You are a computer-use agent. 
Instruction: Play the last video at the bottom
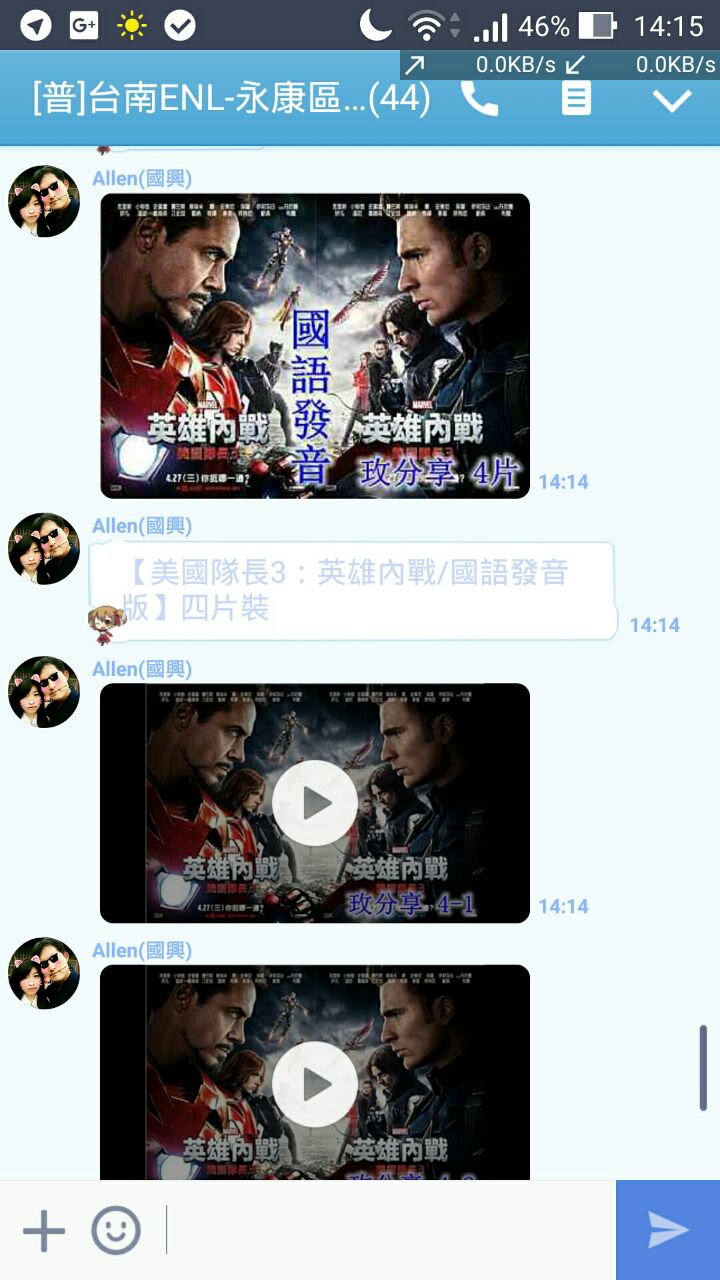(315, 1083)
